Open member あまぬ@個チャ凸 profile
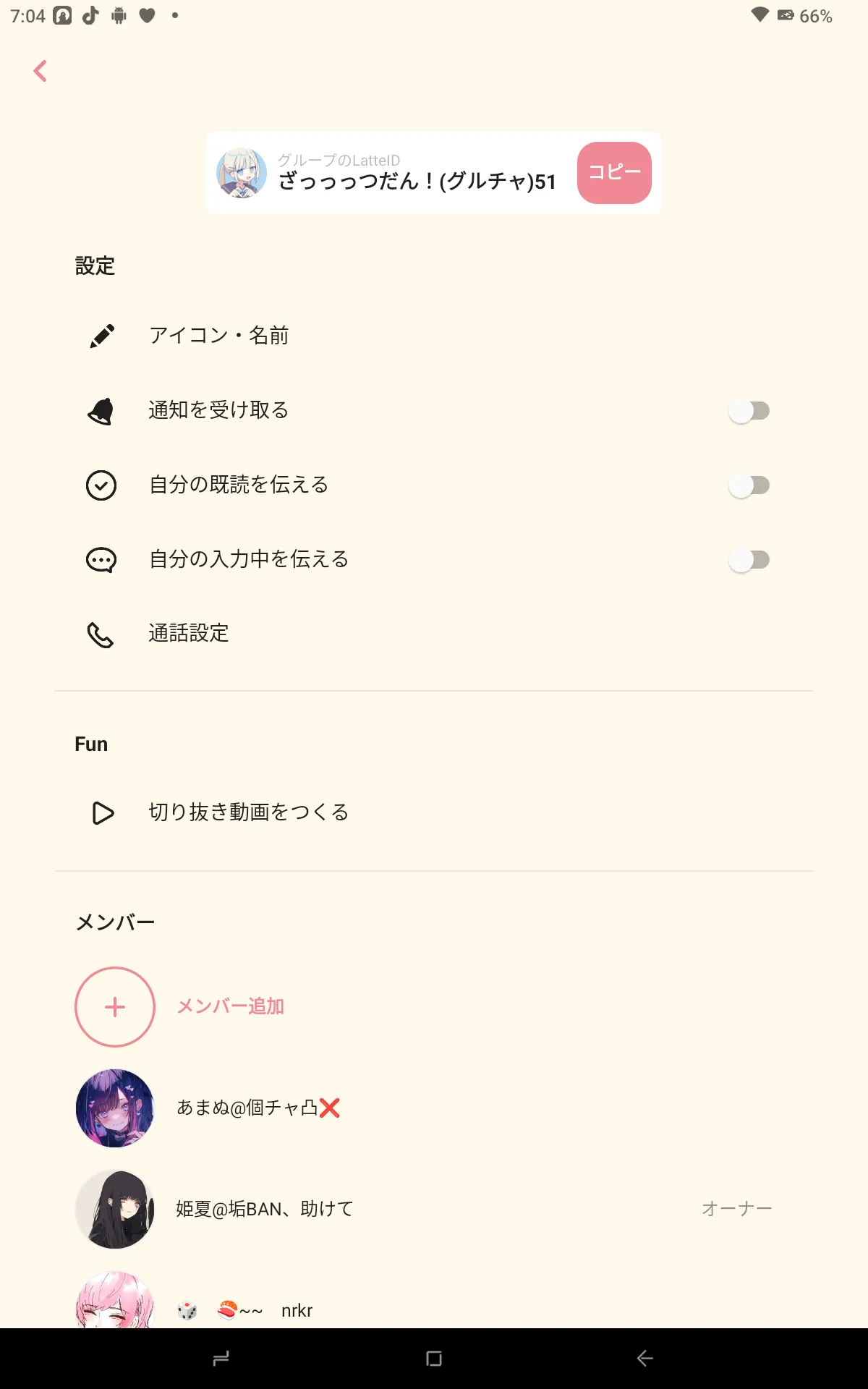868x1389 pixels. (x=434, y=1108)
